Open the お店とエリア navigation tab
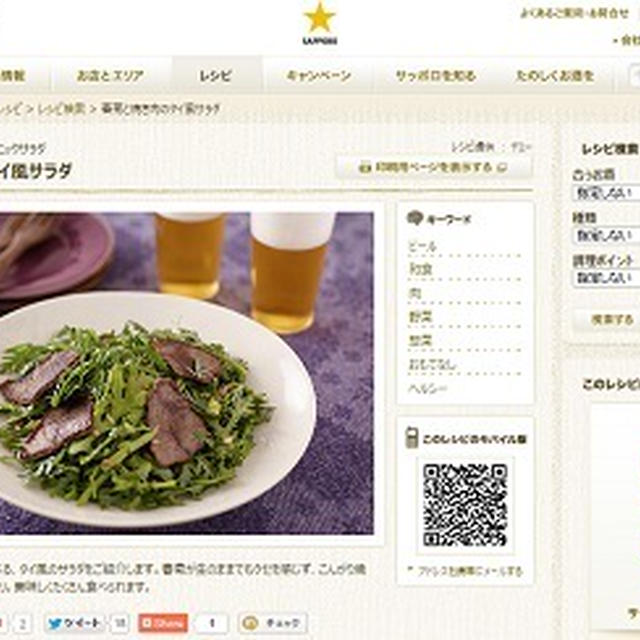The width and height of the screenshot is (640, 640). (110, 76)
